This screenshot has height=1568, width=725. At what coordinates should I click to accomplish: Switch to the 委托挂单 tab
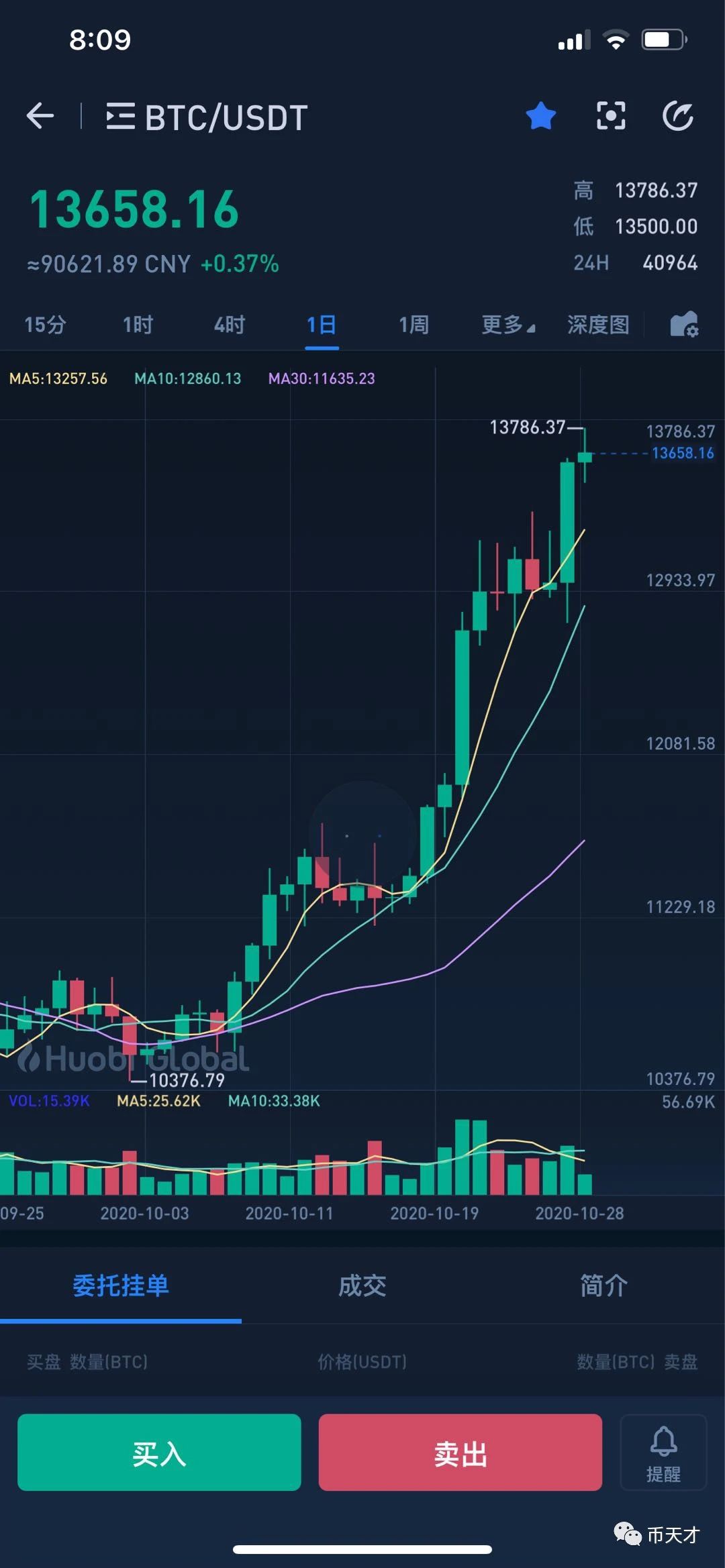point(121,1285)
